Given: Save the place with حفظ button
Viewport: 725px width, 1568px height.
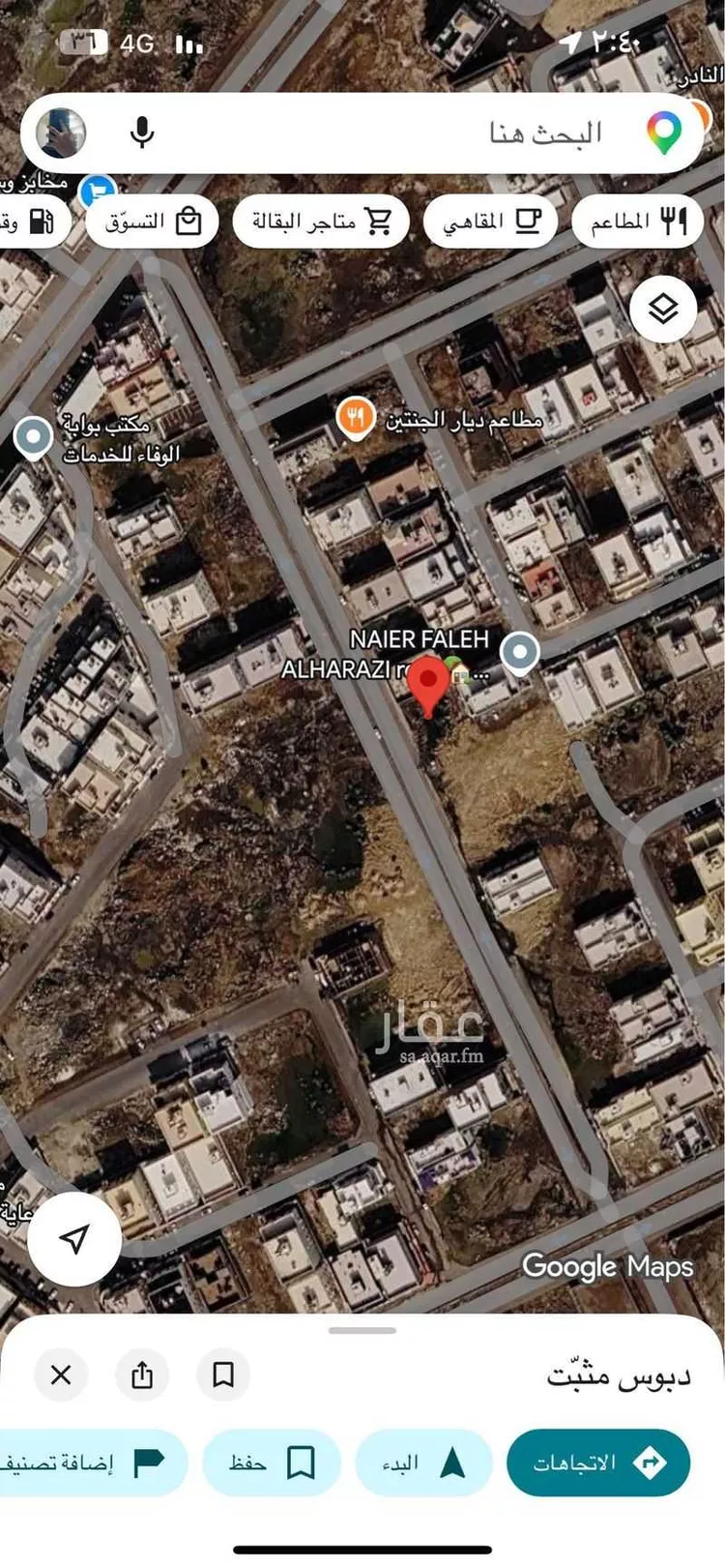Looking at the screenshot, I should point(272,1463).
